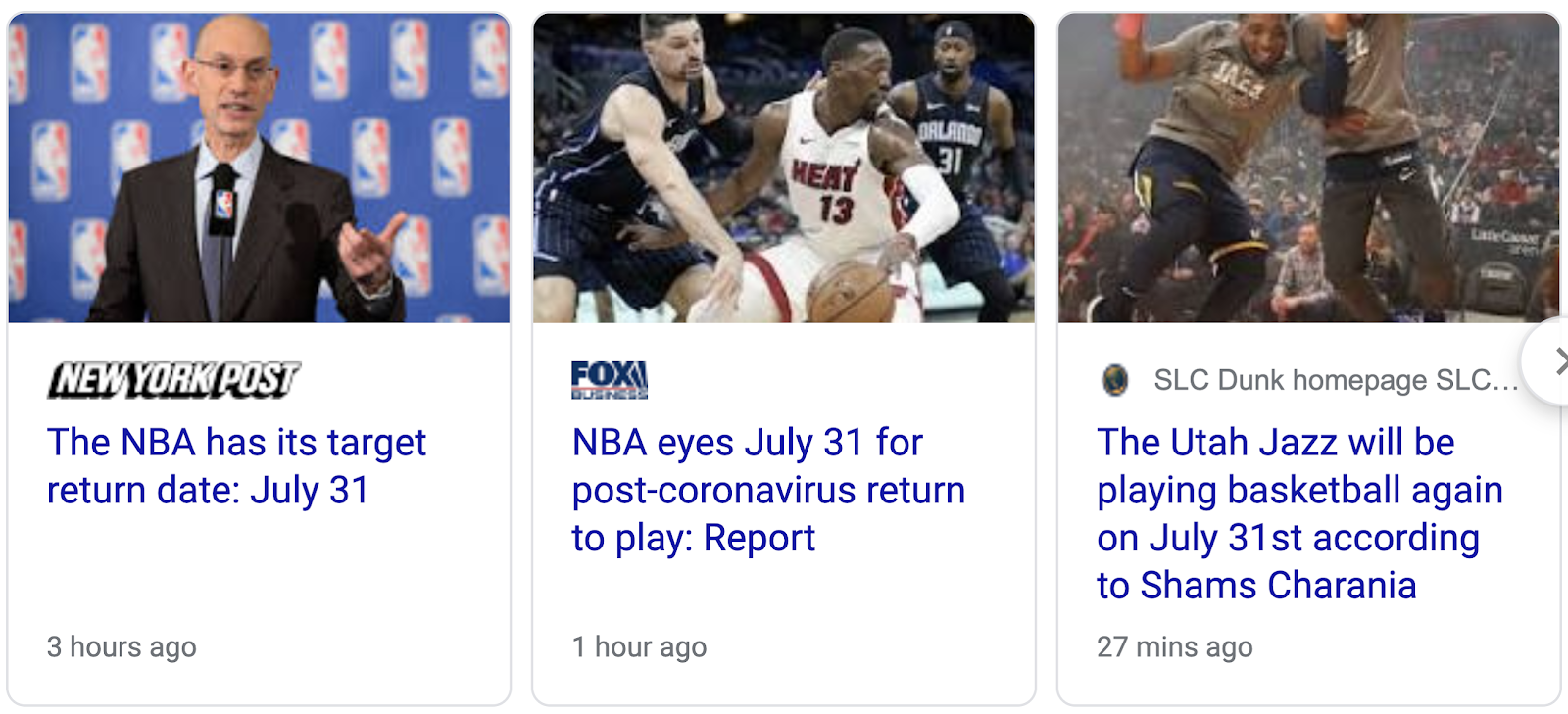Open the Fox Business NBA July 31 report
This screenshot has width=1568, height=714.
[x=768, y=490]
